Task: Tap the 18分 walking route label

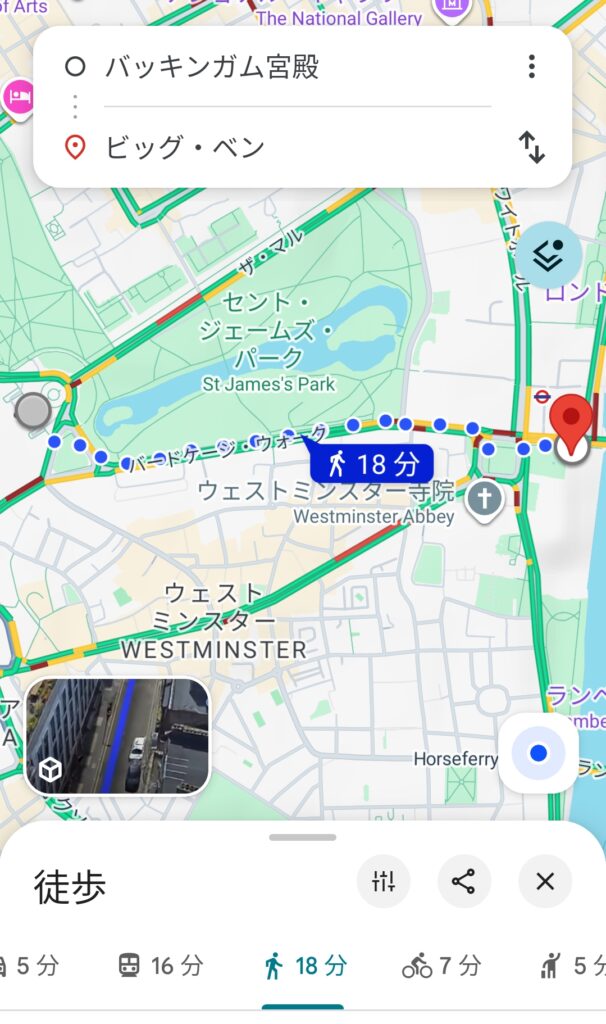Action: pos(371,463)
